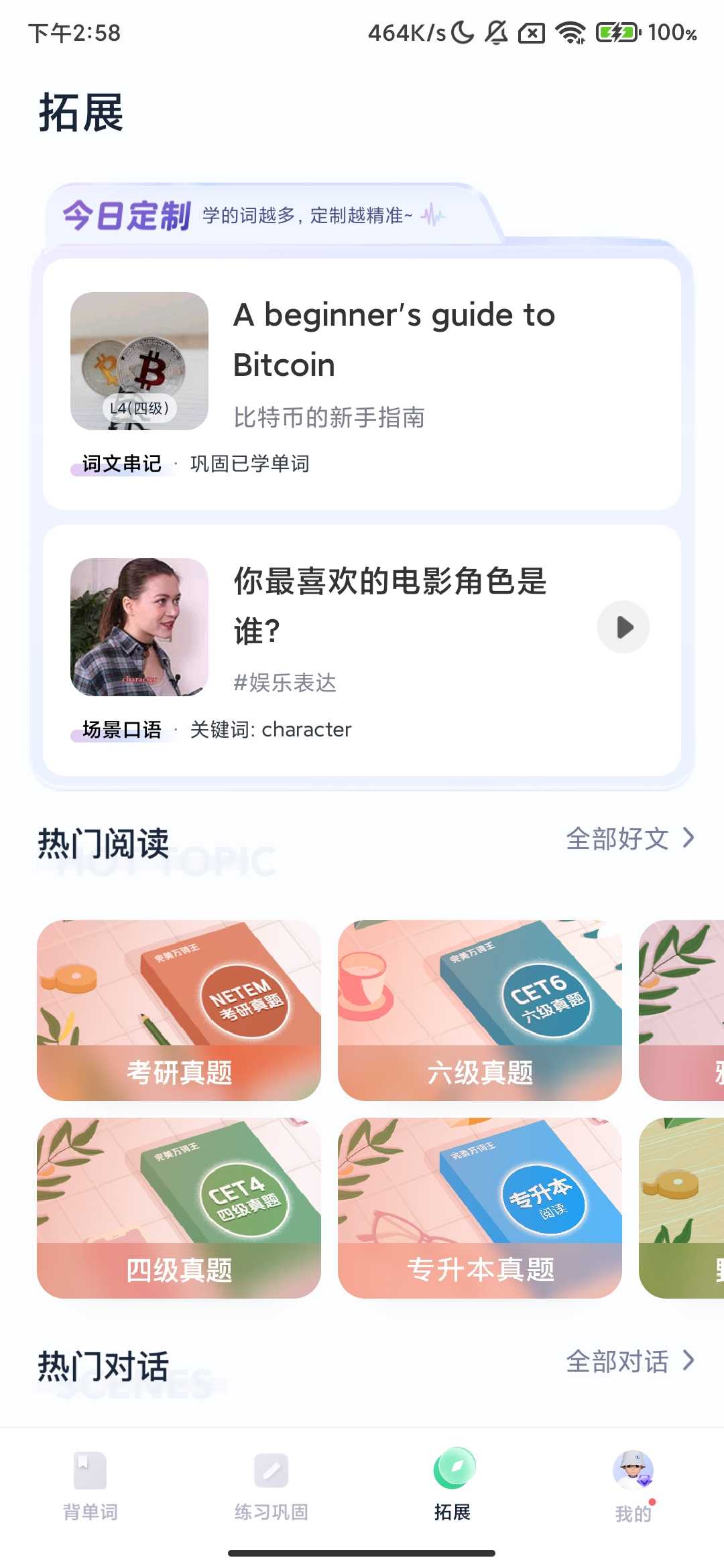The image size is (724, 1568).
Task: View 全部对话 dialogue list
Action: point(629,1361)
